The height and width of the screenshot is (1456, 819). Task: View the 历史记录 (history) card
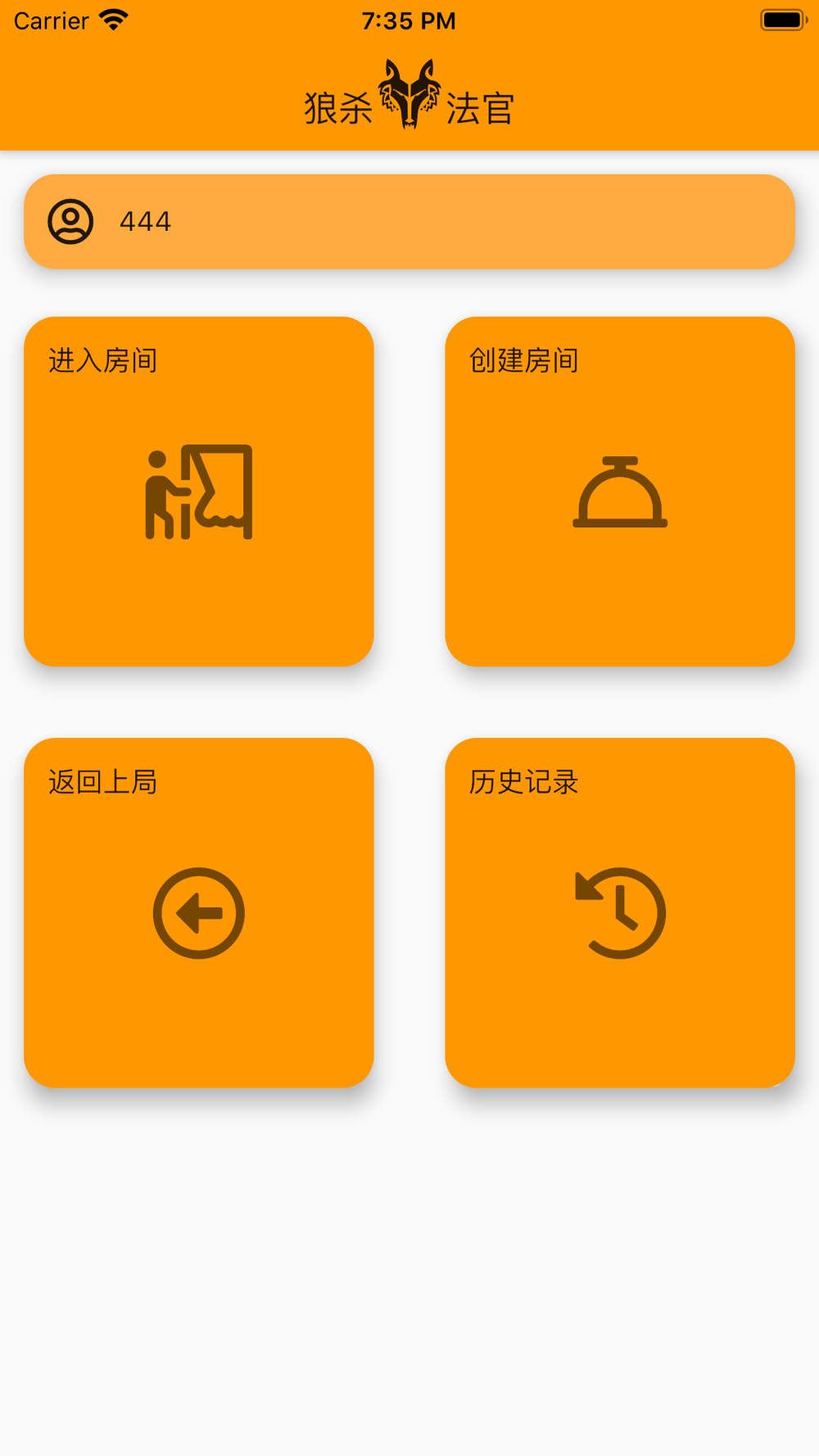[x=620, y=912]
